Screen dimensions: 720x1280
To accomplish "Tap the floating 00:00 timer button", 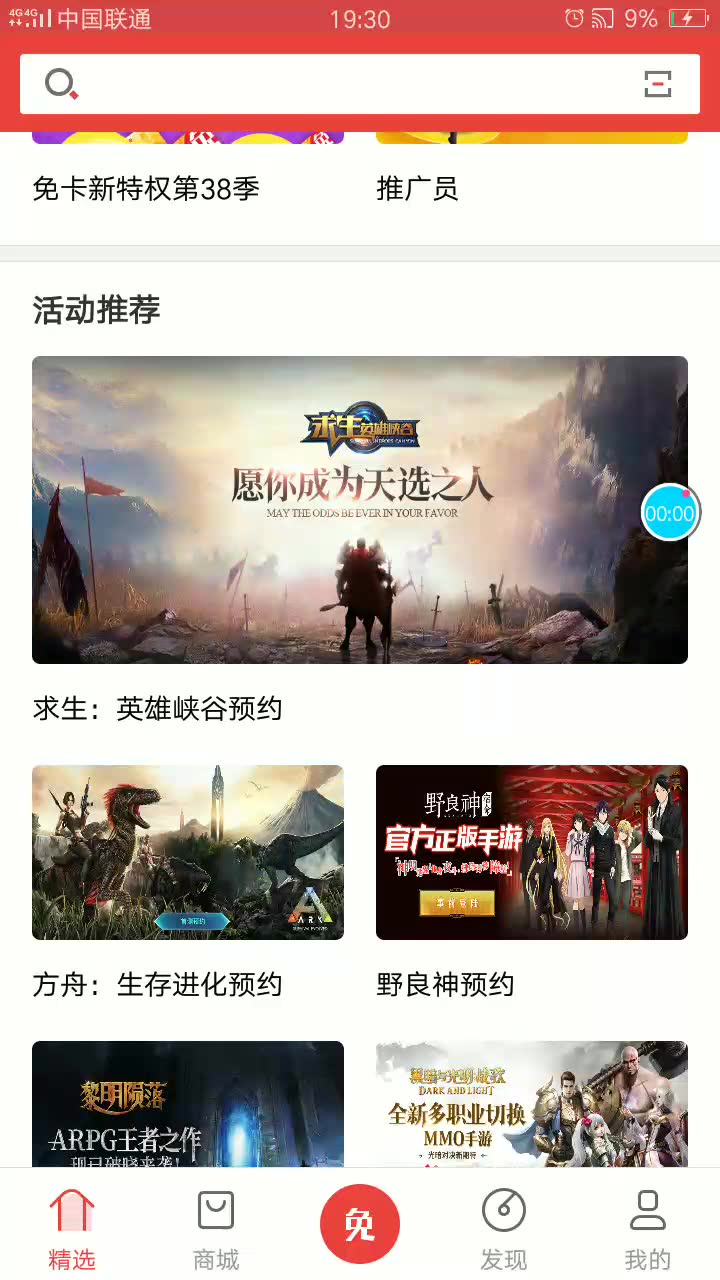I will pyautogui.click(x=670, y=513).
